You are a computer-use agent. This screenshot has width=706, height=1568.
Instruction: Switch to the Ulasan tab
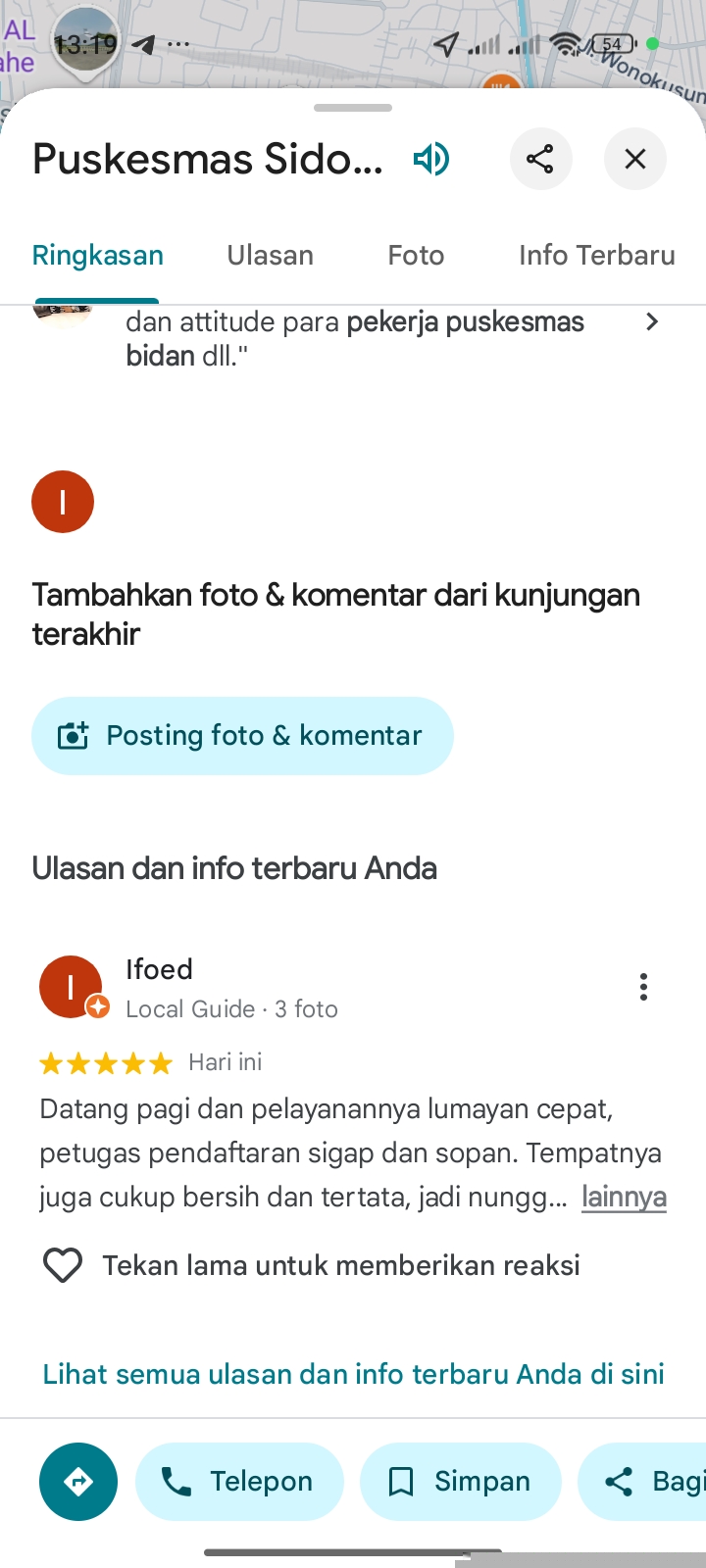pos(271,256)
